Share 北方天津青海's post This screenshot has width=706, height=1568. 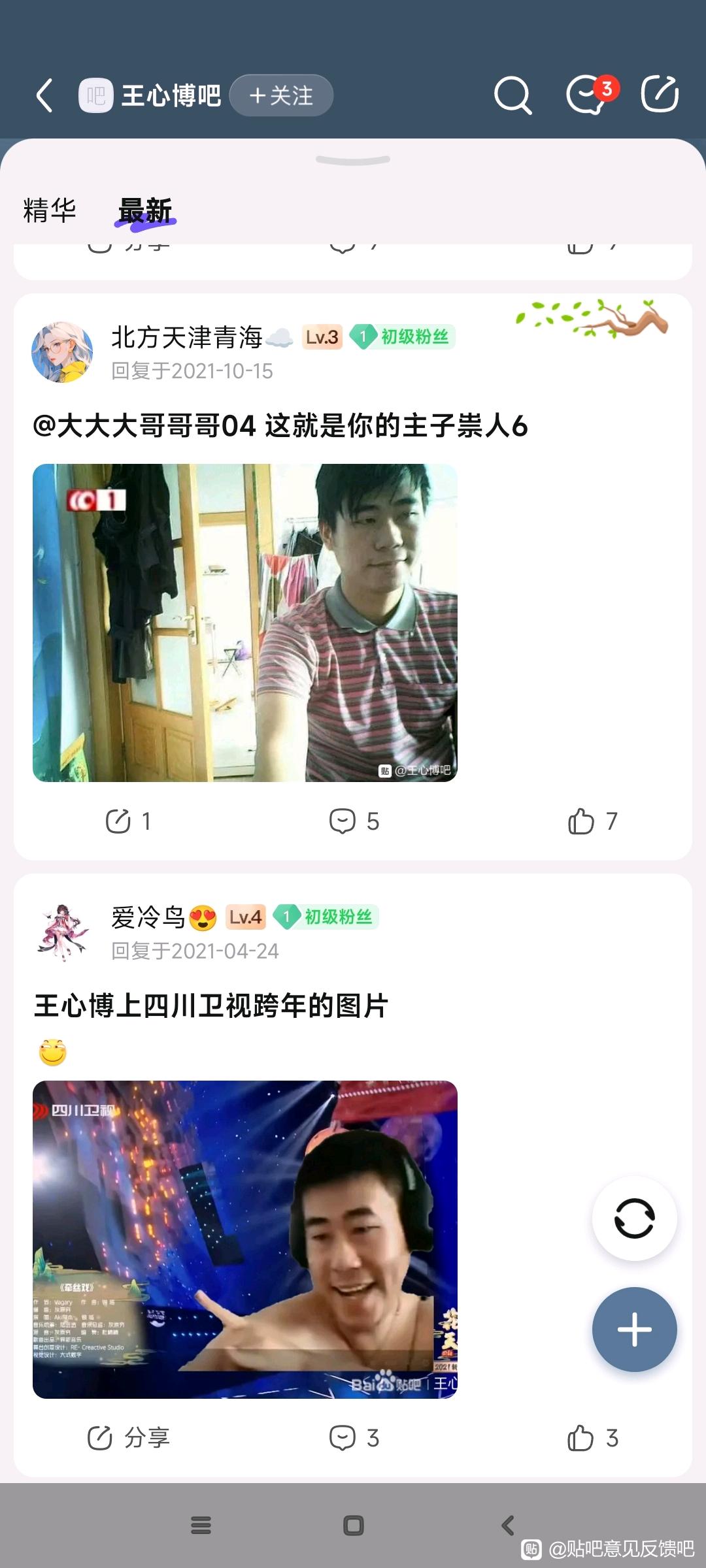tap(128, 821)
